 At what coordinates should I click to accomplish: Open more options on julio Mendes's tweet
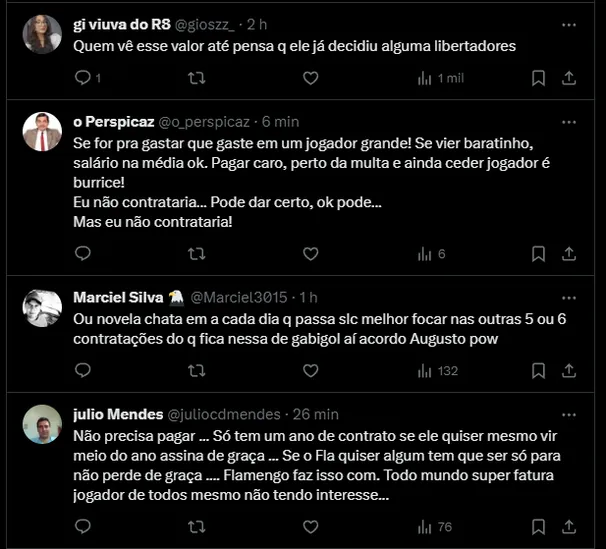pos(569,413)
